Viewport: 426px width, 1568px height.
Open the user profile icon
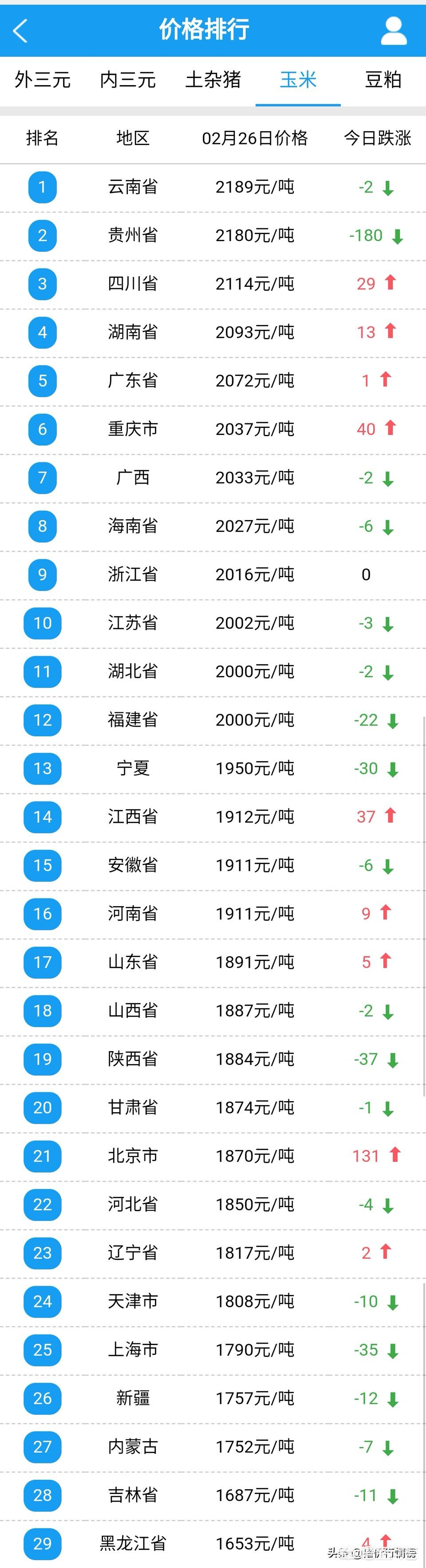(x=394, y=30)
